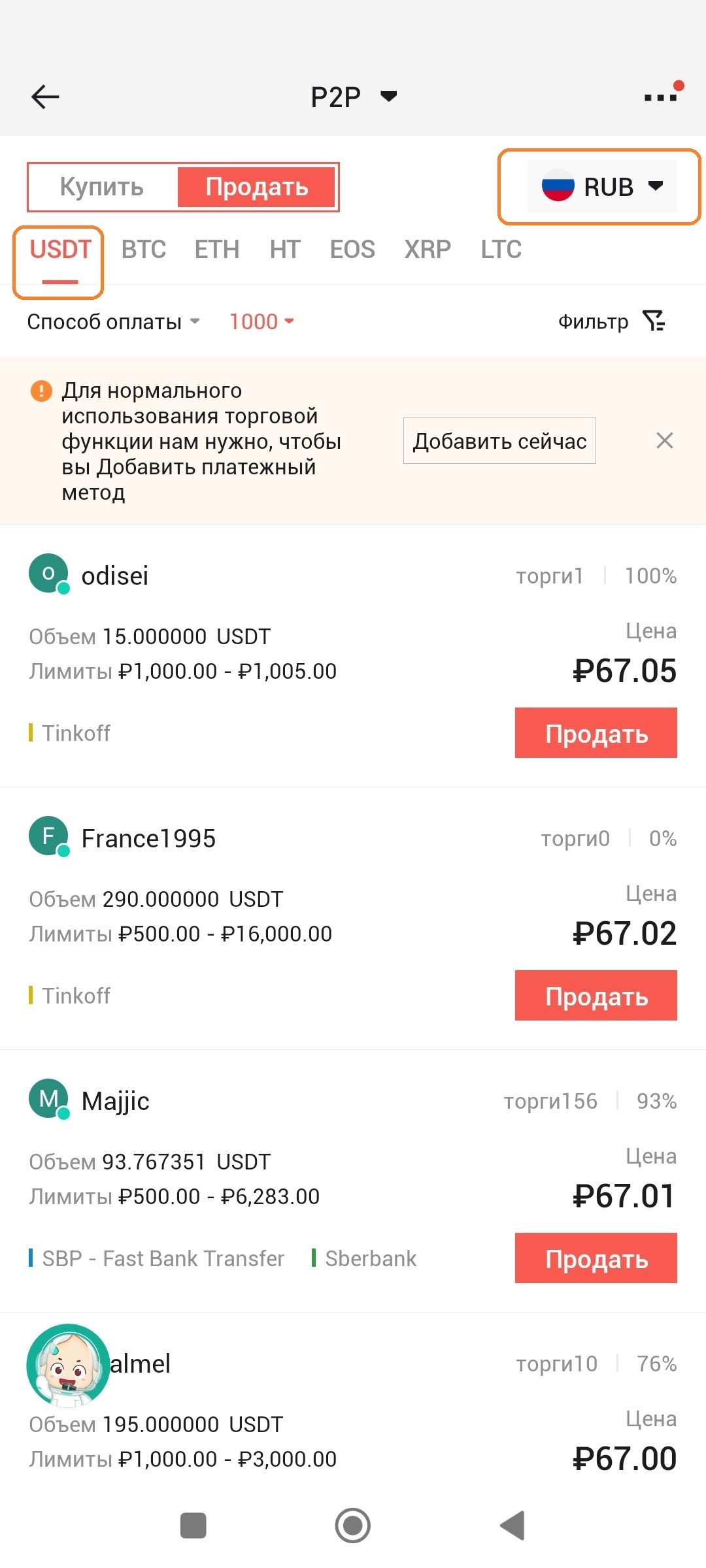Expand the Способ оплаты dropdown
The image size is (706, 1568).
coord(113,321)
